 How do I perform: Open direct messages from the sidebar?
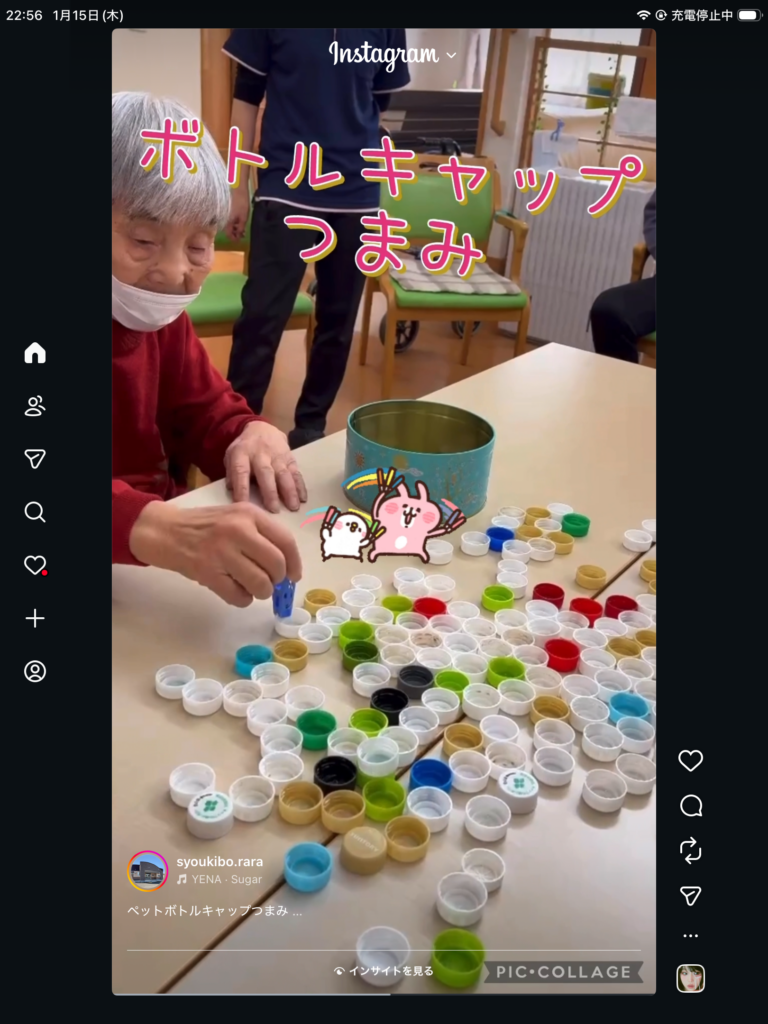(35, 459)
